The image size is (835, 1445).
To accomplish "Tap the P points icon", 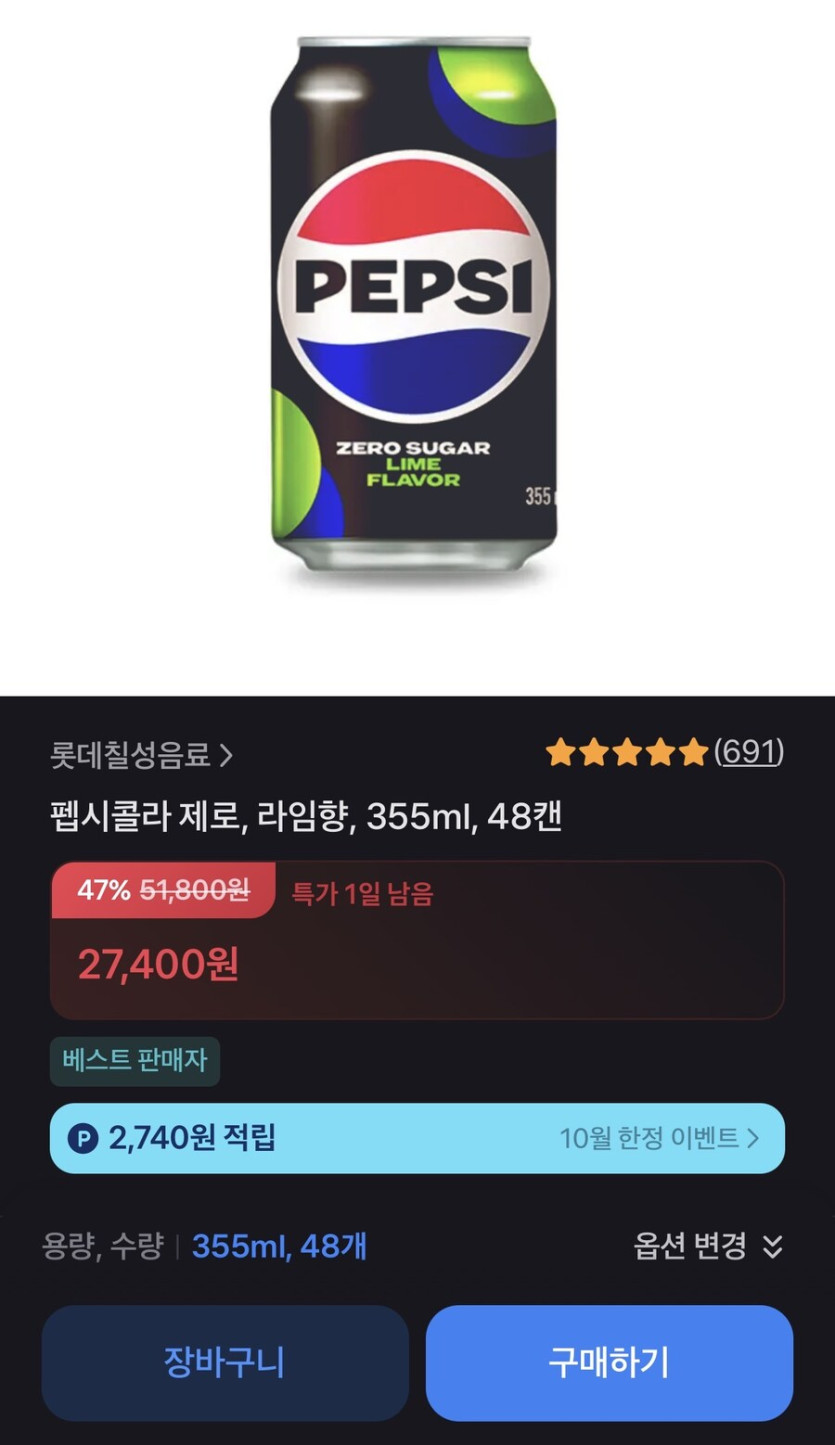I will (x=82, y=1138).
